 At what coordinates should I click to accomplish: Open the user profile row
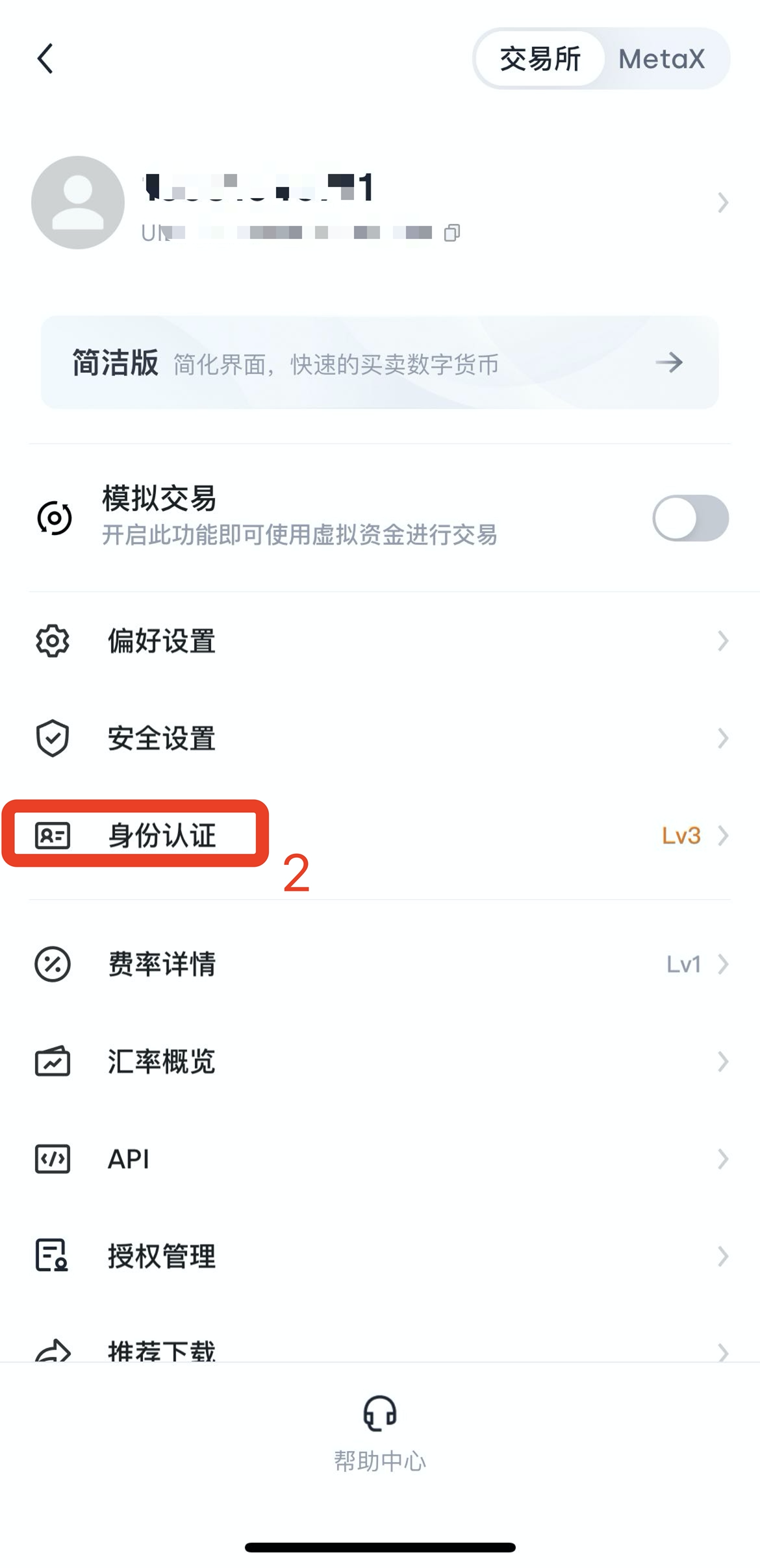click(x=380, y=203)
